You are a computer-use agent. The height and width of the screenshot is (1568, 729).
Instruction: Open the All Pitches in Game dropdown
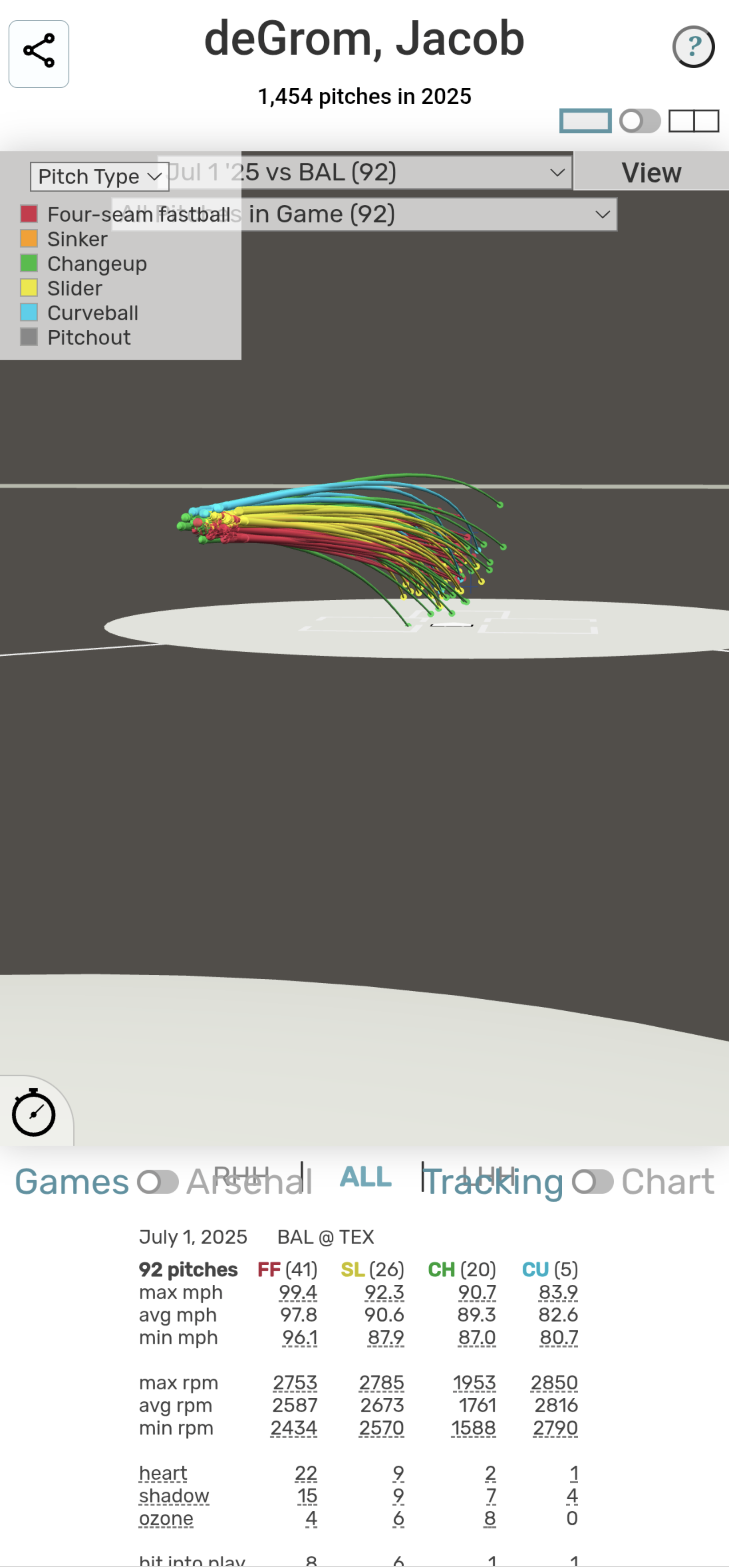364,214
